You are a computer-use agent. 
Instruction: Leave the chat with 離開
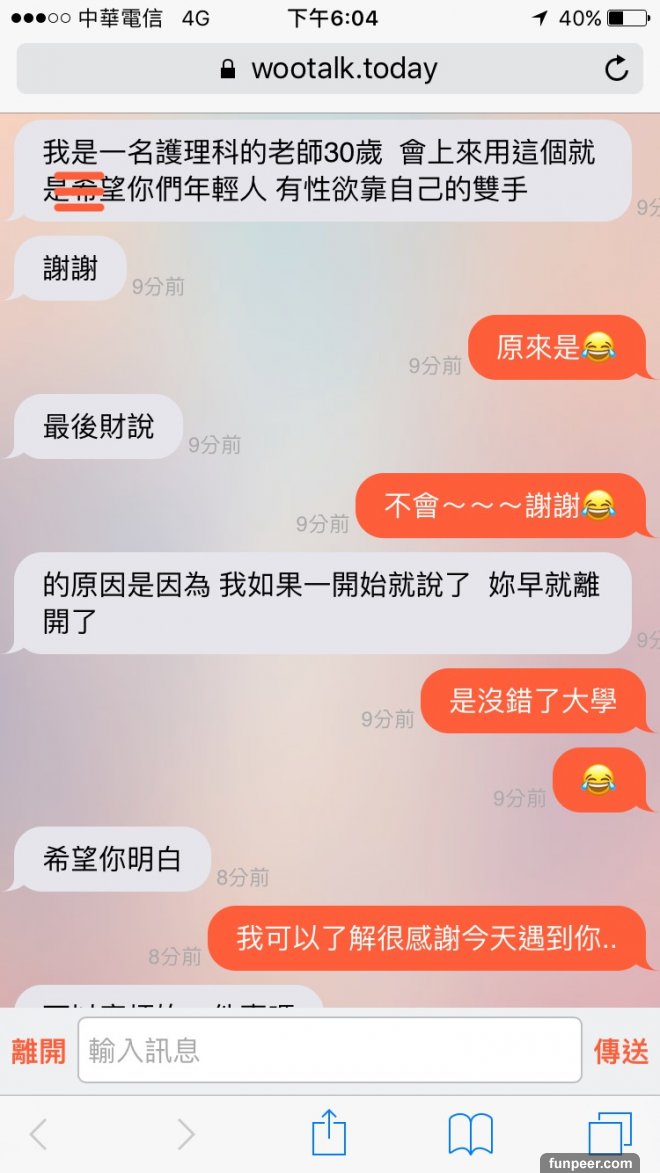(38, 1051)
